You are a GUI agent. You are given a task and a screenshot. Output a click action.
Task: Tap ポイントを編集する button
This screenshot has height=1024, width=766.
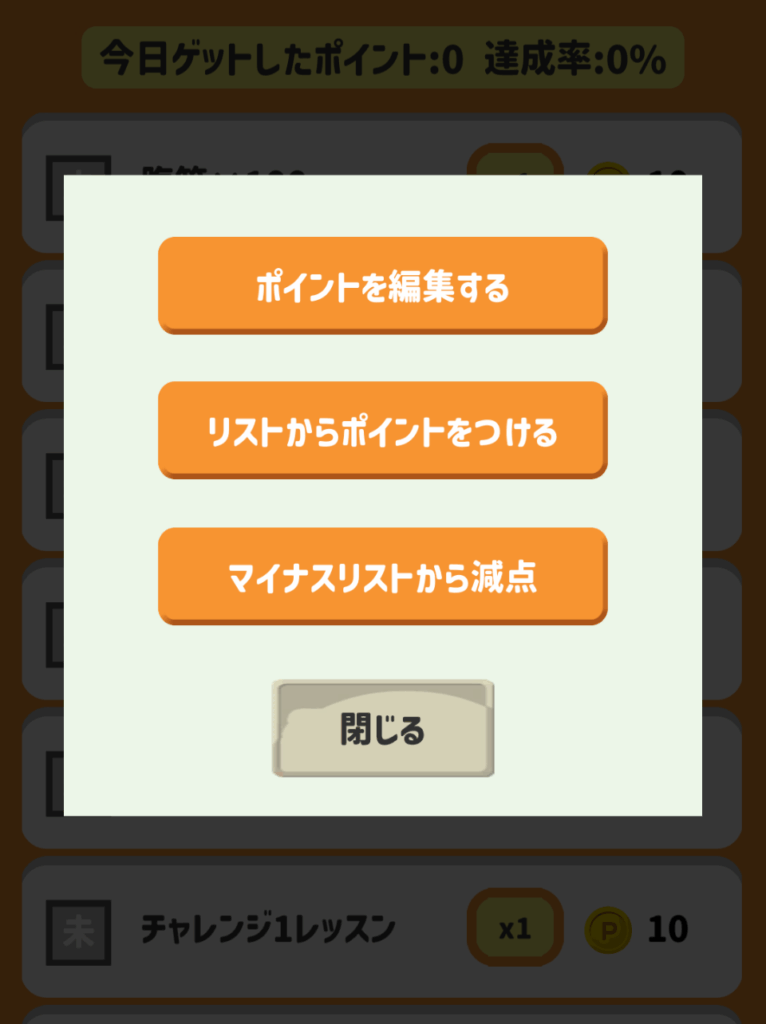click(382, 286)
